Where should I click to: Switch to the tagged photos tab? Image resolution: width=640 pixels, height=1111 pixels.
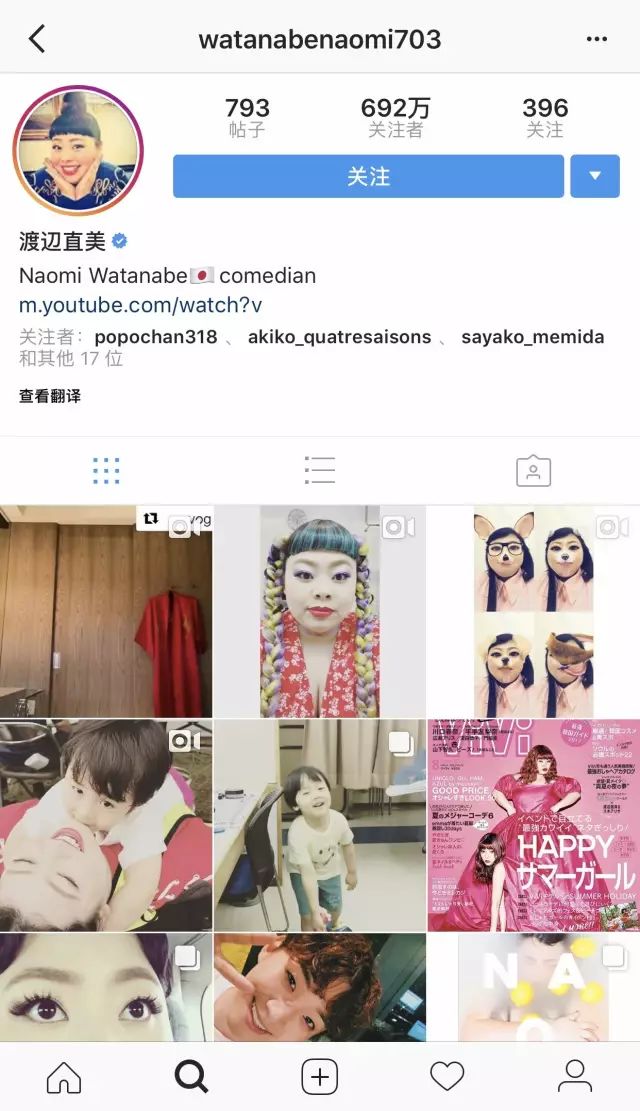pos(533,470)
